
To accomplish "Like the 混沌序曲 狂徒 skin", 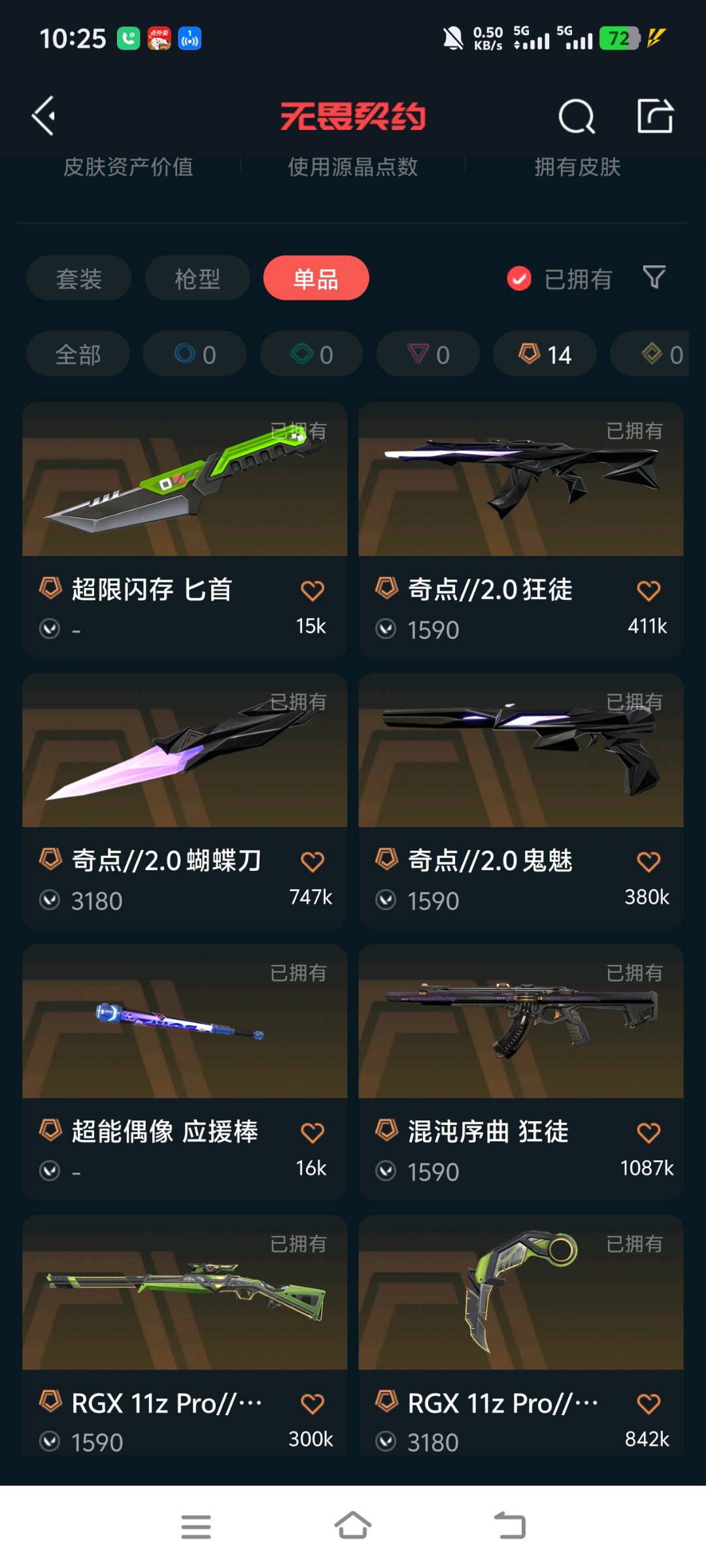I will [x=648, y=1132].
